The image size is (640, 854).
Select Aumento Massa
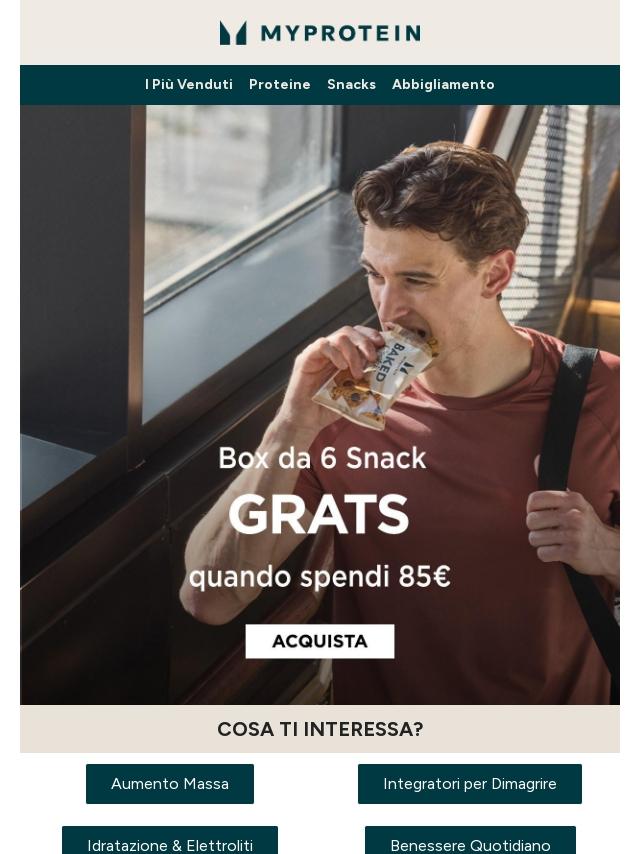point(170,784)
